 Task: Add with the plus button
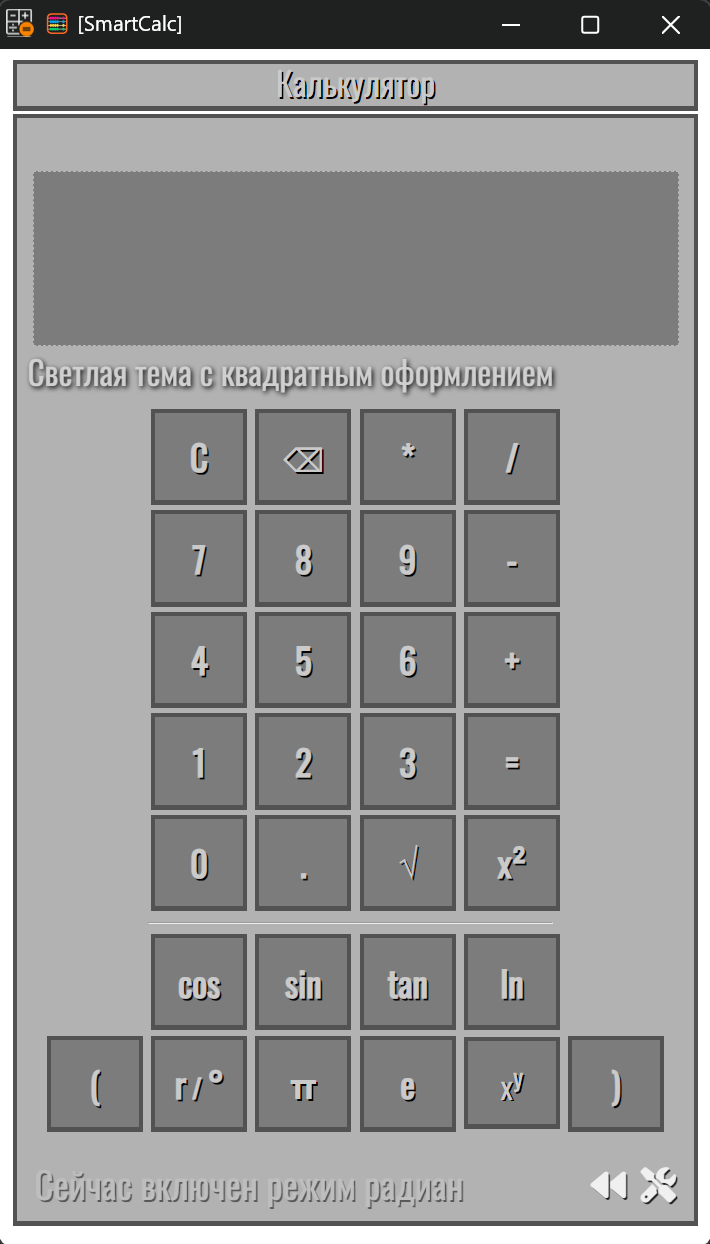(512, 660)
